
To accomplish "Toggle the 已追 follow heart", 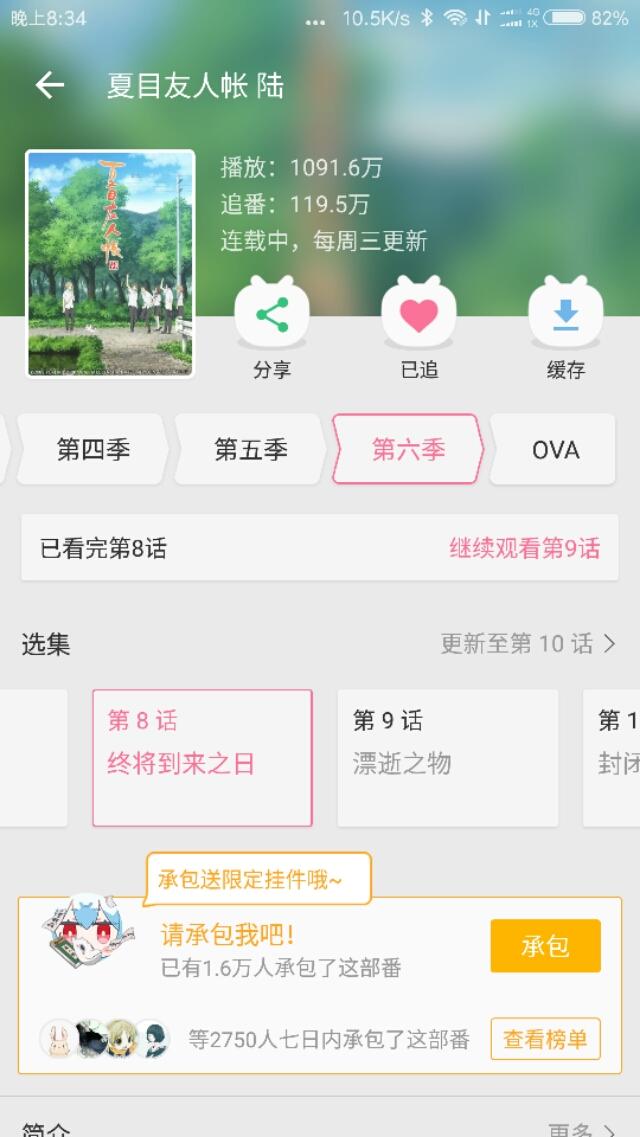I will [419, 328].
